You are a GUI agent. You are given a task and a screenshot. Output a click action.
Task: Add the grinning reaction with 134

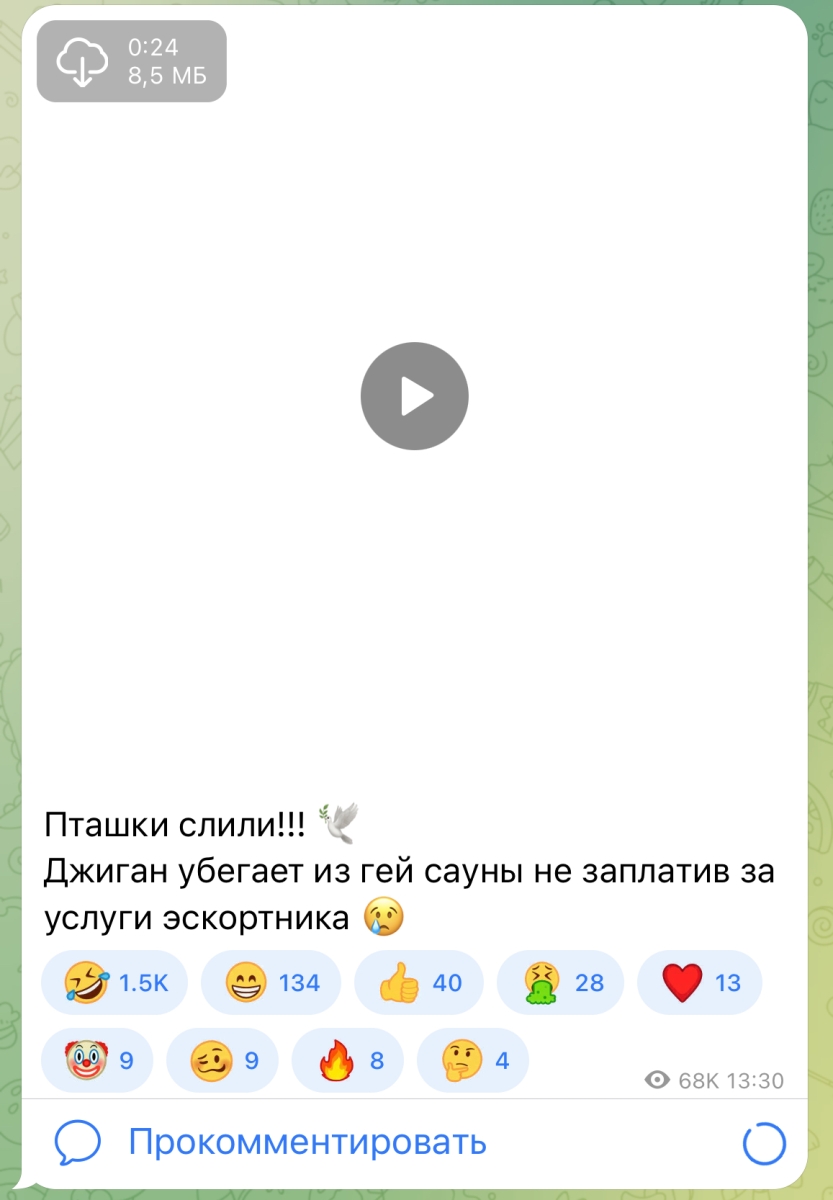tap(270, 983)
